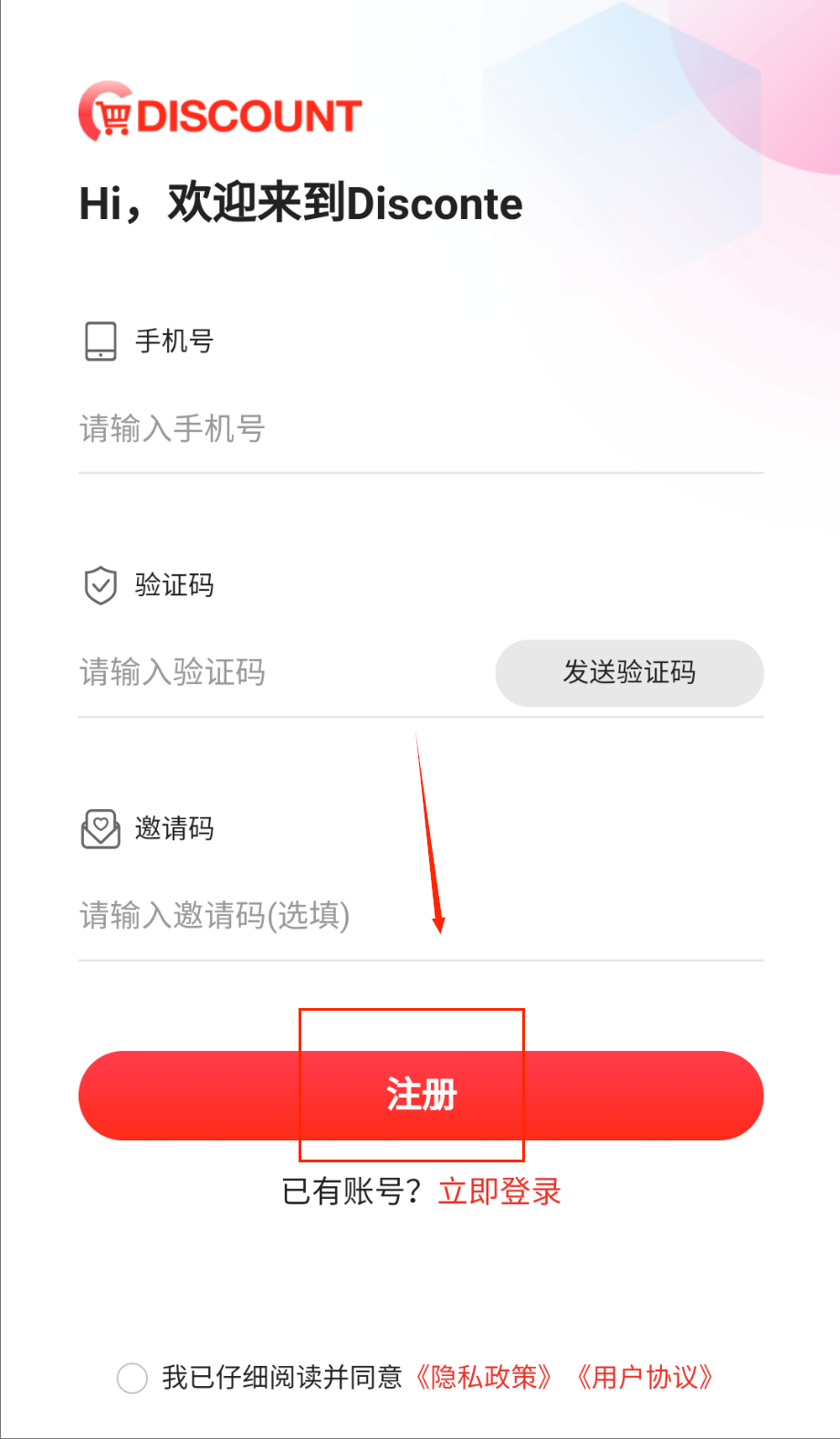Send the verification code
The image size is (840, 1439).
point(629,673)
